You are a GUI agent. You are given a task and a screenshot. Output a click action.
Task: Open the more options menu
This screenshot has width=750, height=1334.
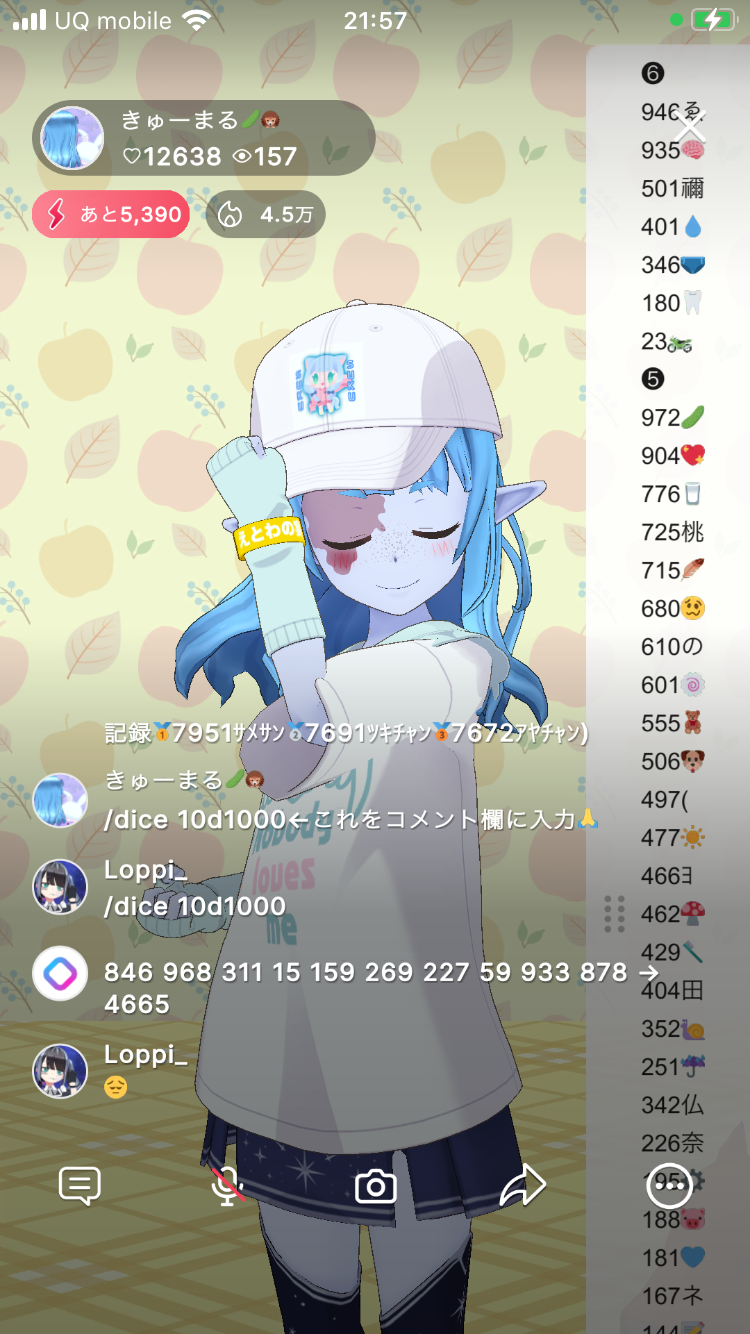point(670,1187)
